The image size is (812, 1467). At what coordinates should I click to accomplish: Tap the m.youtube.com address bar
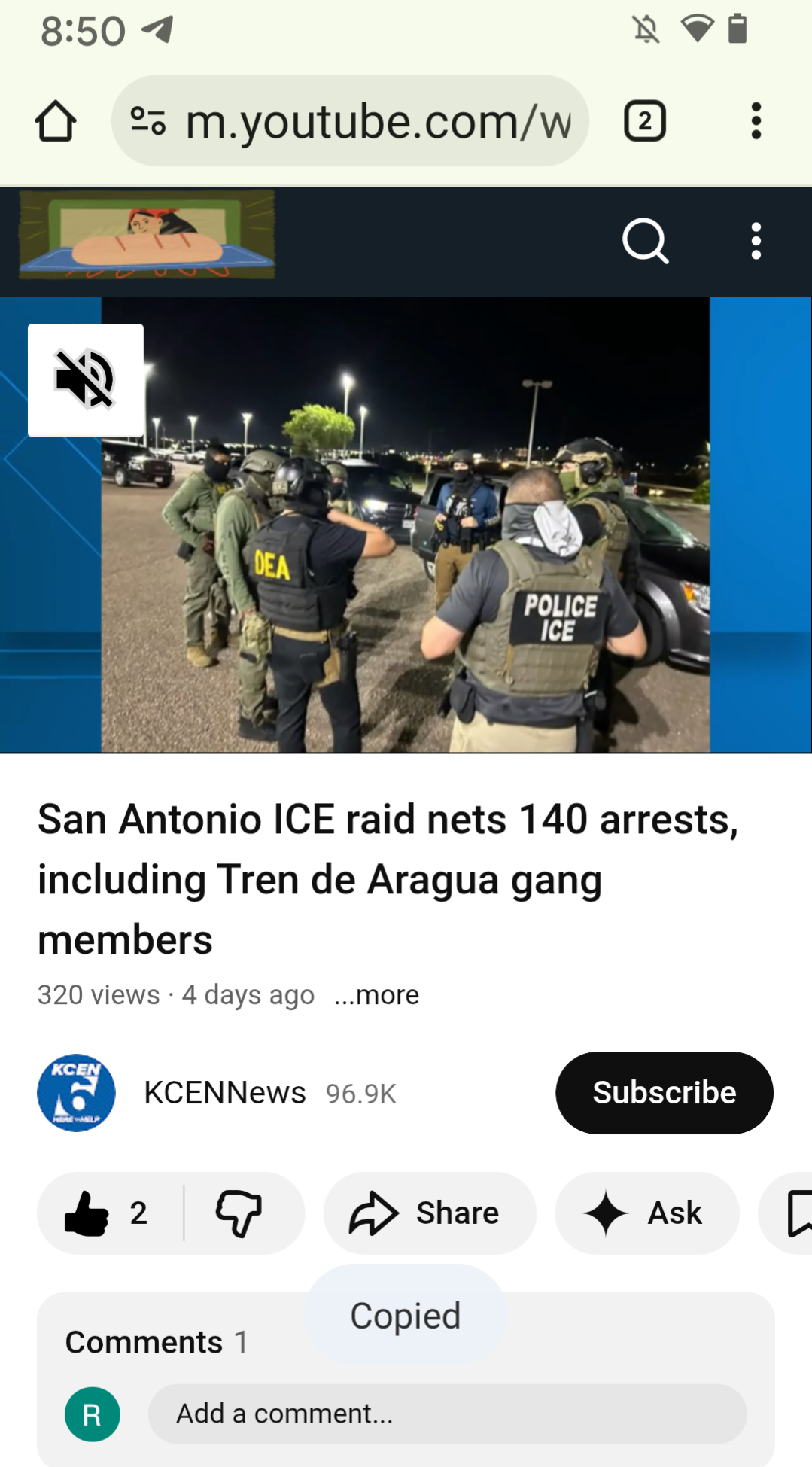(350, 121)
